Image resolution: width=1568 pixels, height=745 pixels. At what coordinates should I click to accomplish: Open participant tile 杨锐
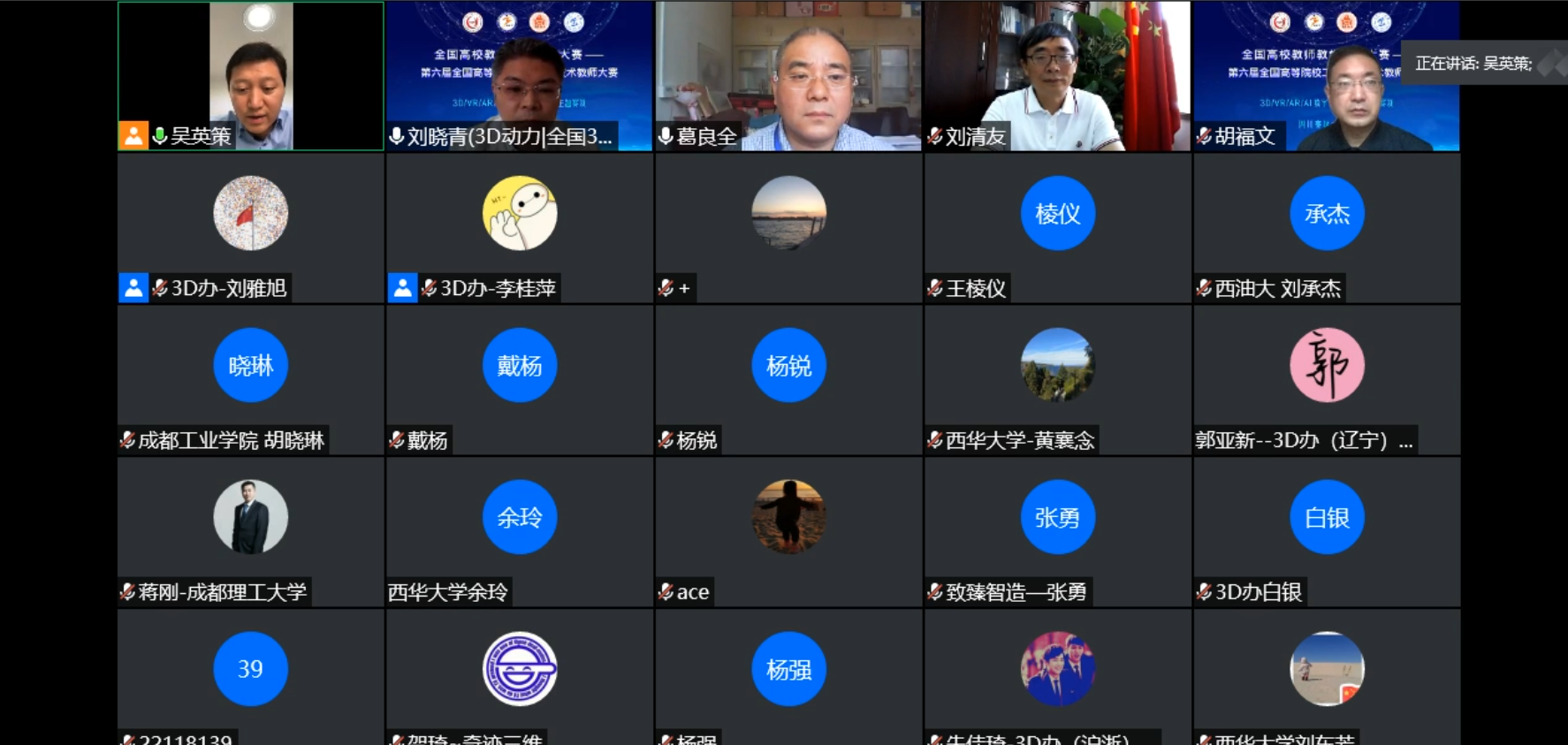pos(788,379)
